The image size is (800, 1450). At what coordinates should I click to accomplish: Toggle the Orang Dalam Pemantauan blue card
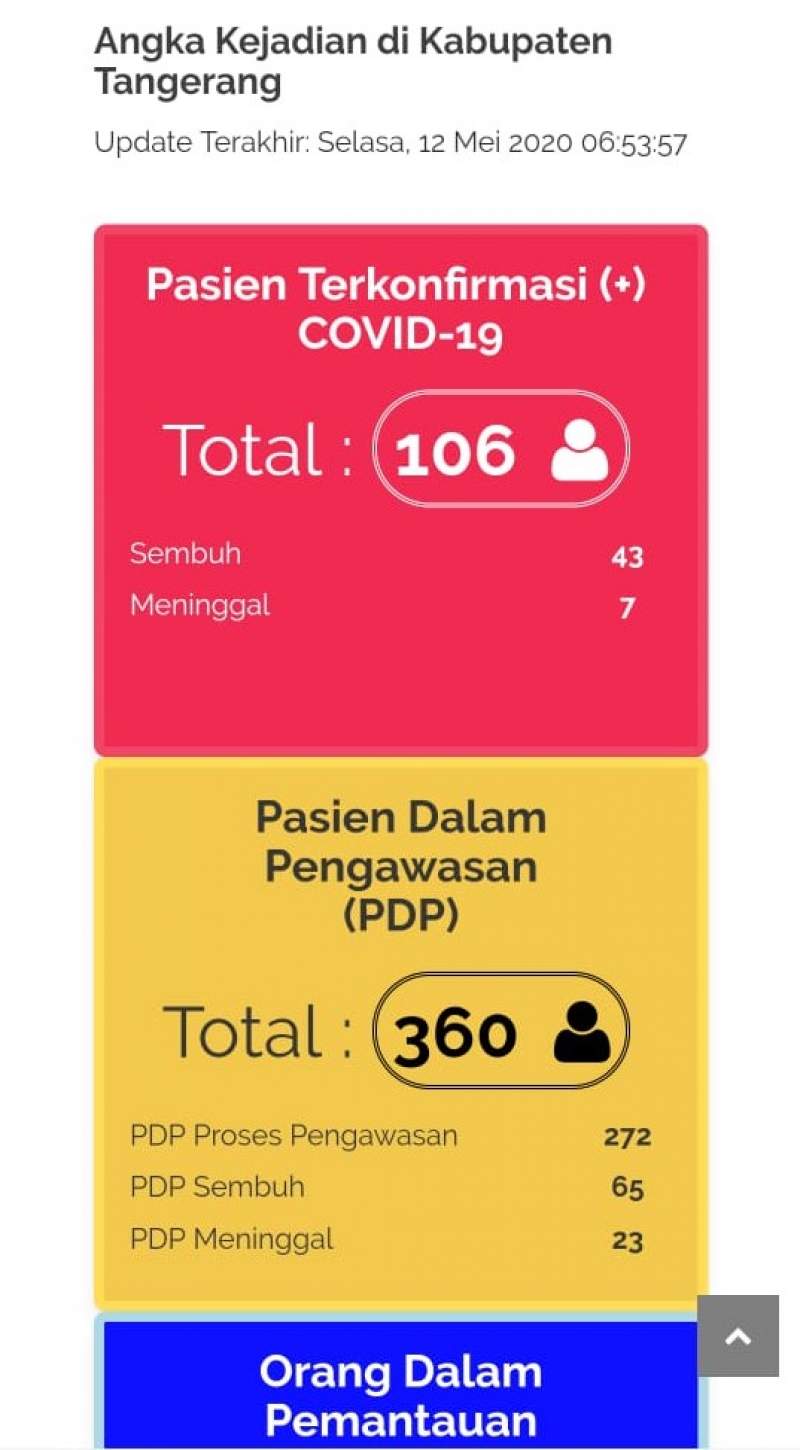[400, 1390]
